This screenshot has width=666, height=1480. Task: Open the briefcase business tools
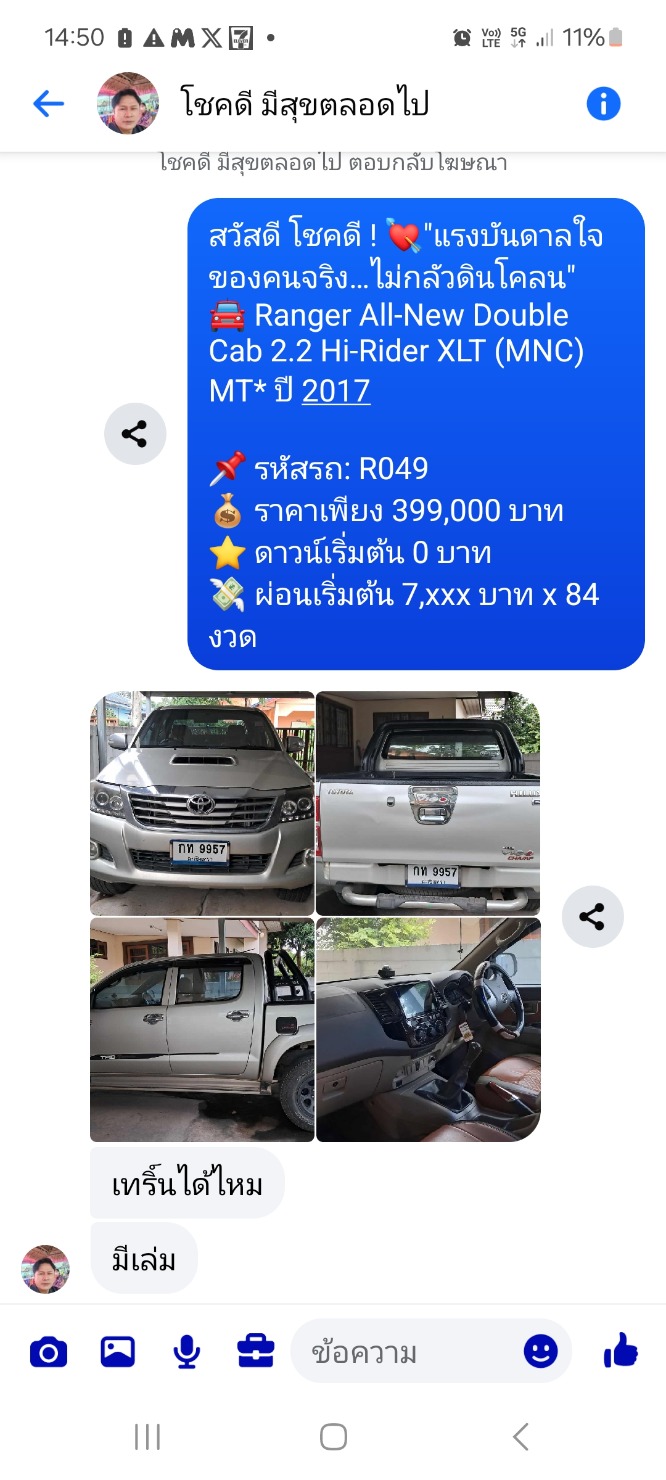(255, 1353)
